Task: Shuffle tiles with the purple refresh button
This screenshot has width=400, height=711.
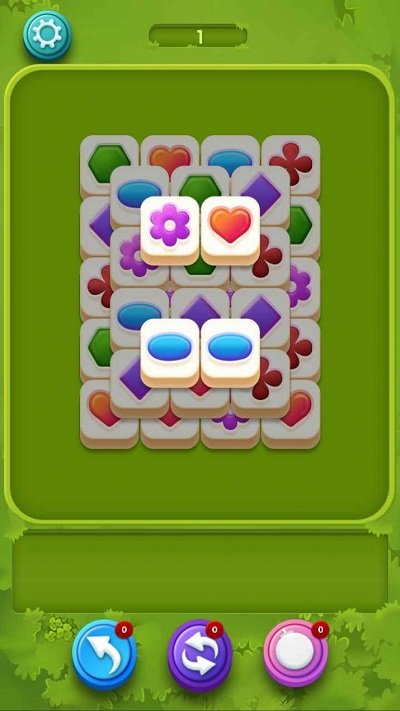Action: tap(200, 655)
